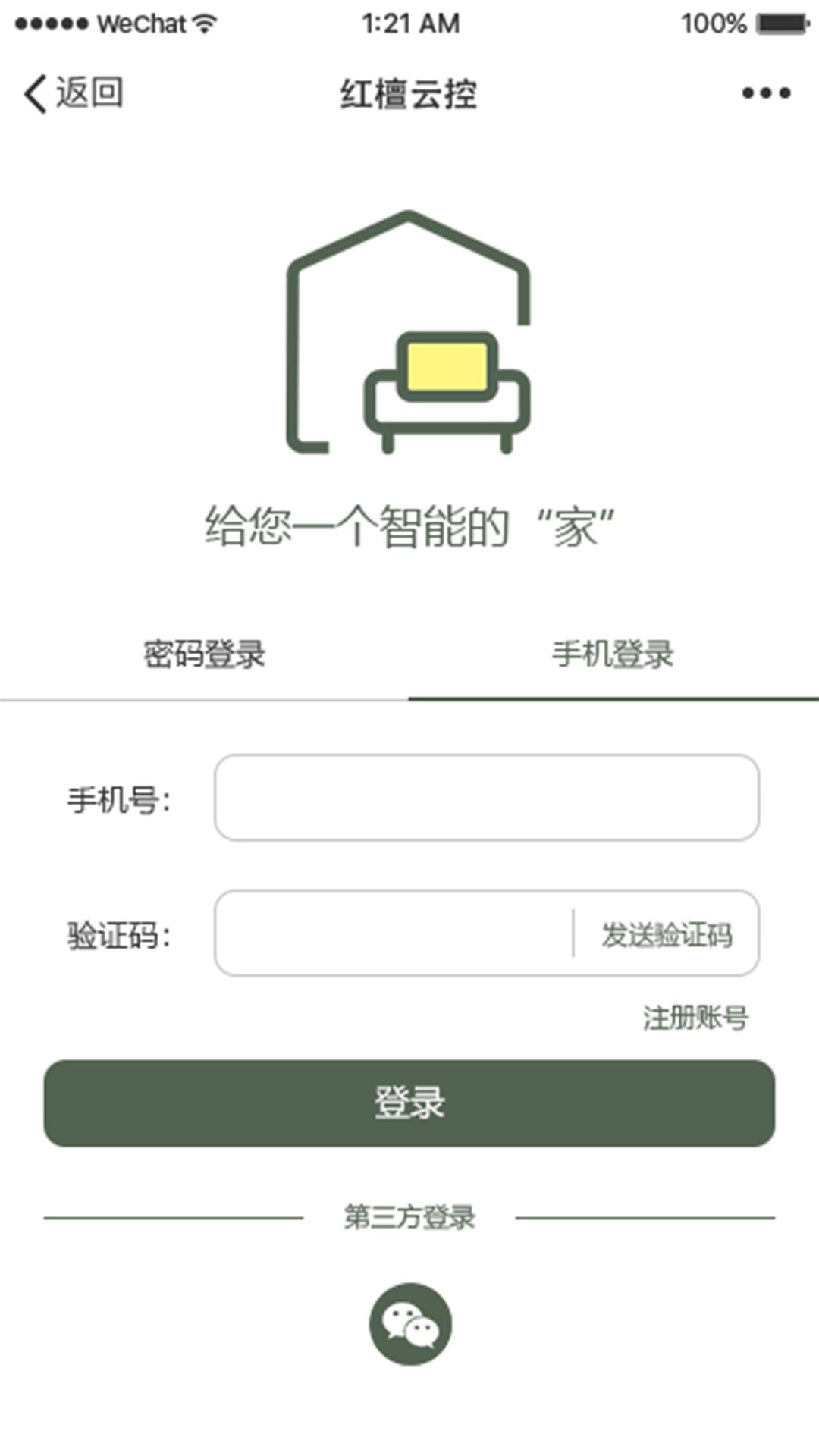Go back using the 返回 button
The height and width of the screenshot is (1456, 819).
pyautogui.click(x=74, y=94)
